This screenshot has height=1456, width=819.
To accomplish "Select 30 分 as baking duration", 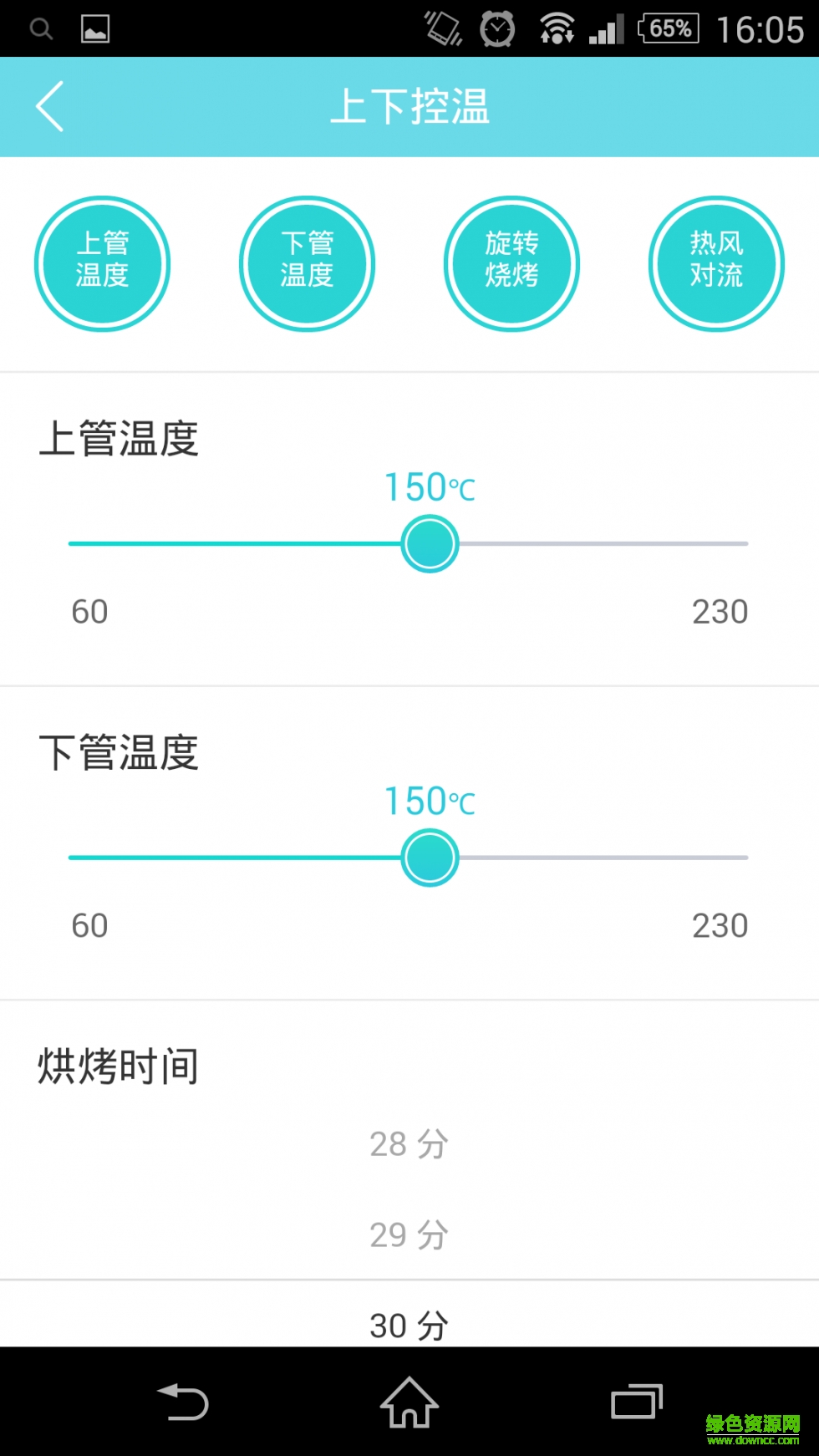I will 409,1325.
